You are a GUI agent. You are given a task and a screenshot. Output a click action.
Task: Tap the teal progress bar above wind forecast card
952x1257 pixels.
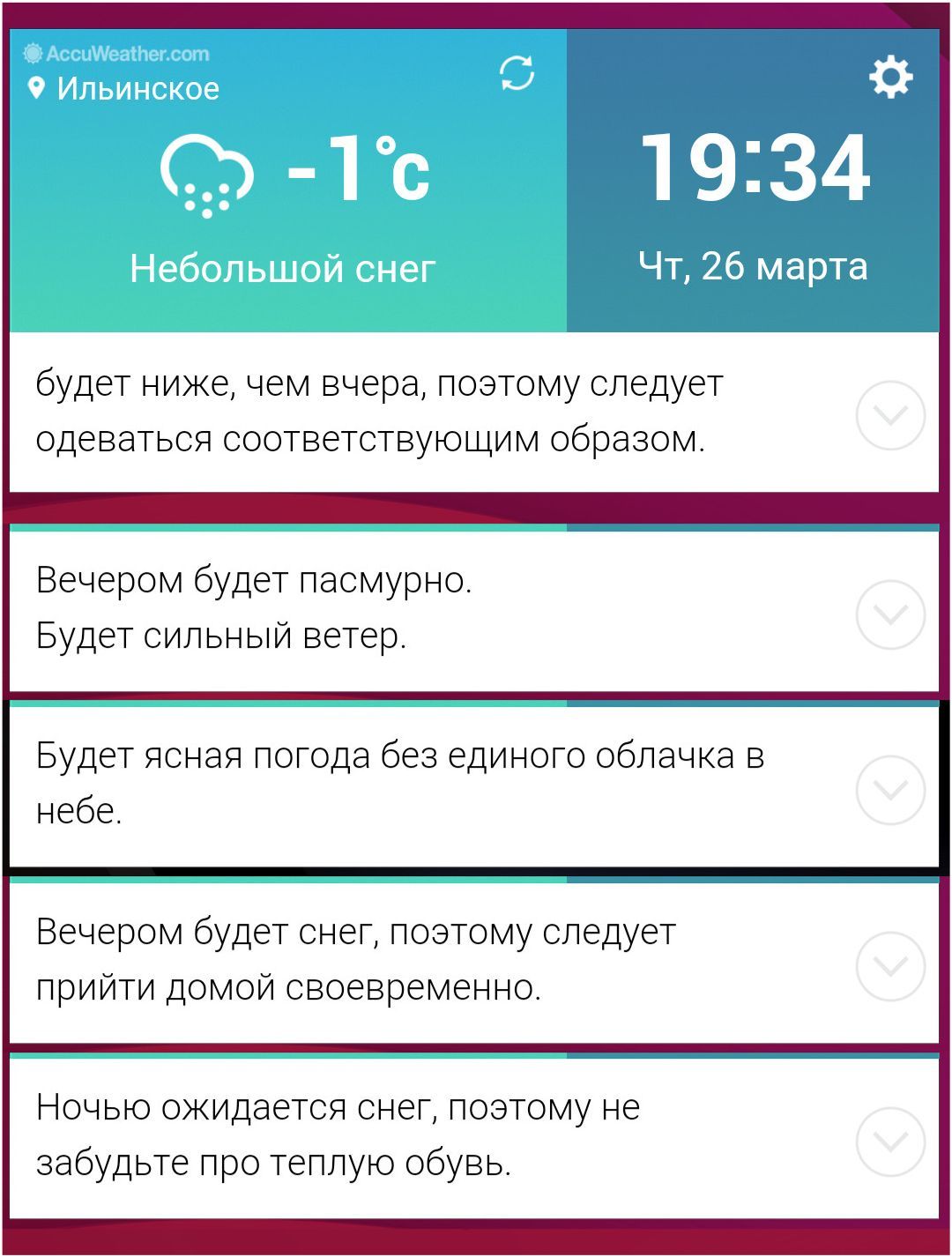click(286, 527)
